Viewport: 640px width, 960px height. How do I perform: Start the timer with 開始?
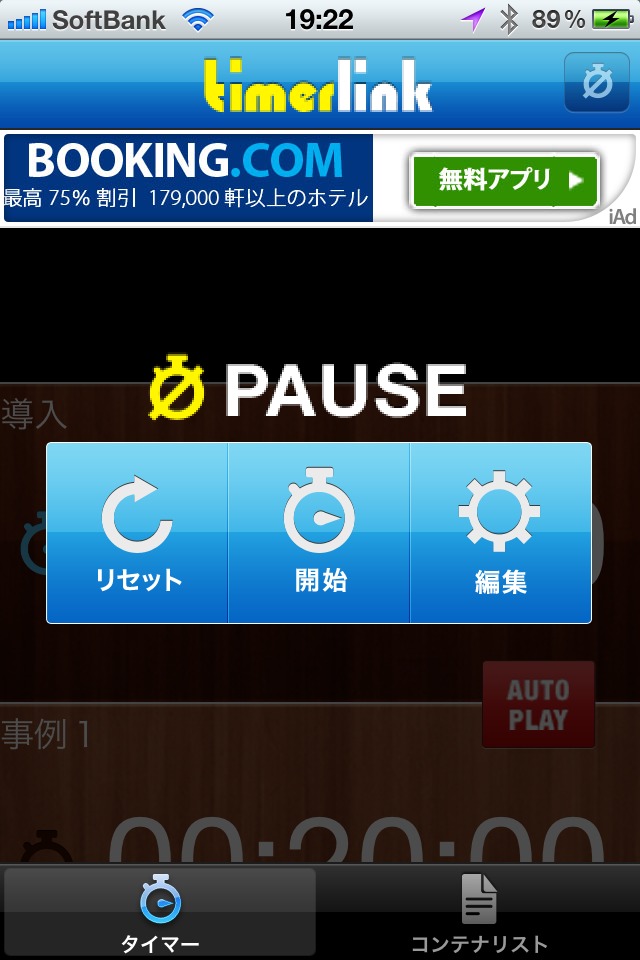(320, 533)
